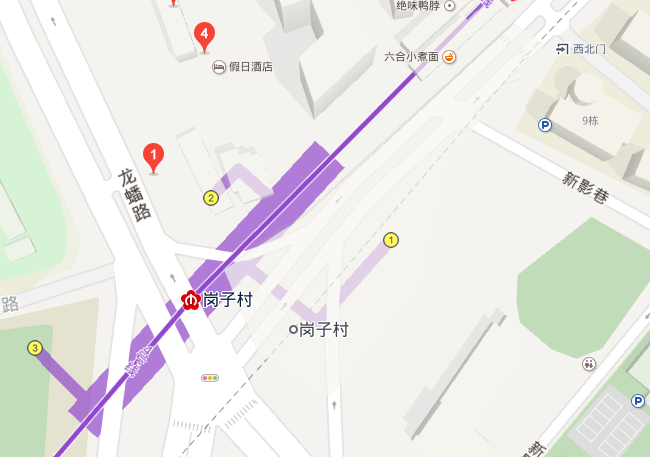Tap the 岗子村 subway station icon
650x457 pixels.
click(x=190, y=300)
